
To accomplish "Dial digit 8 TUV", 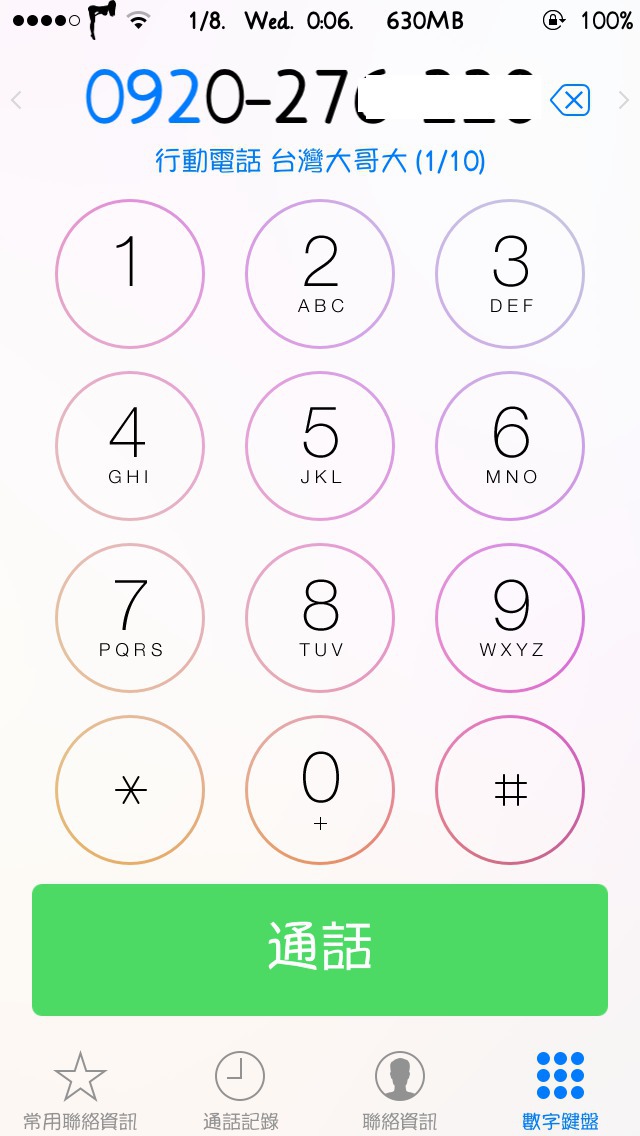I will (320, 618).
